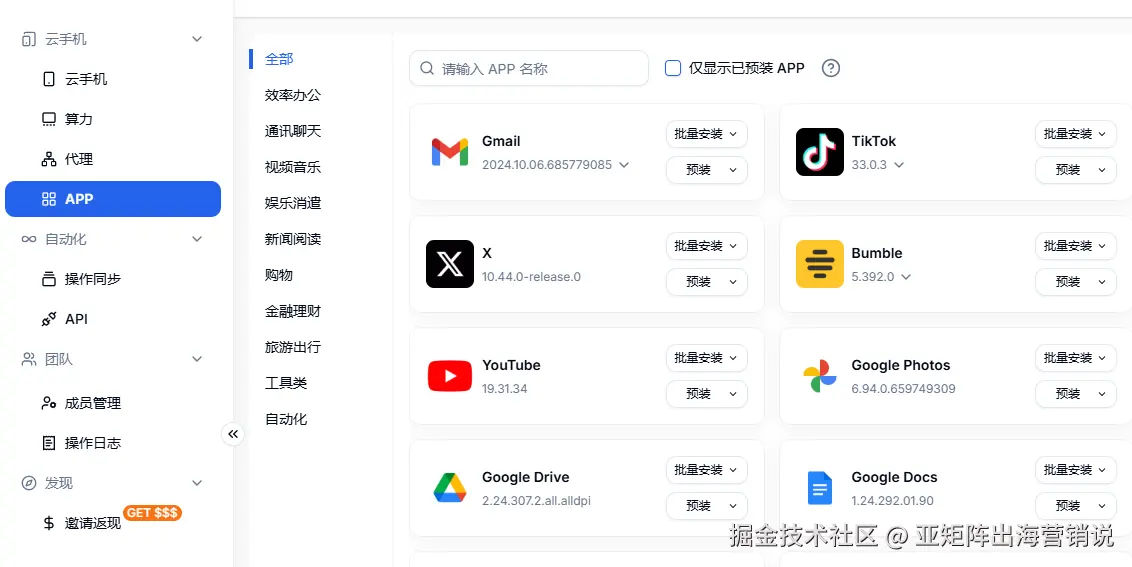Open 操作同步 under 自动化

92,279
